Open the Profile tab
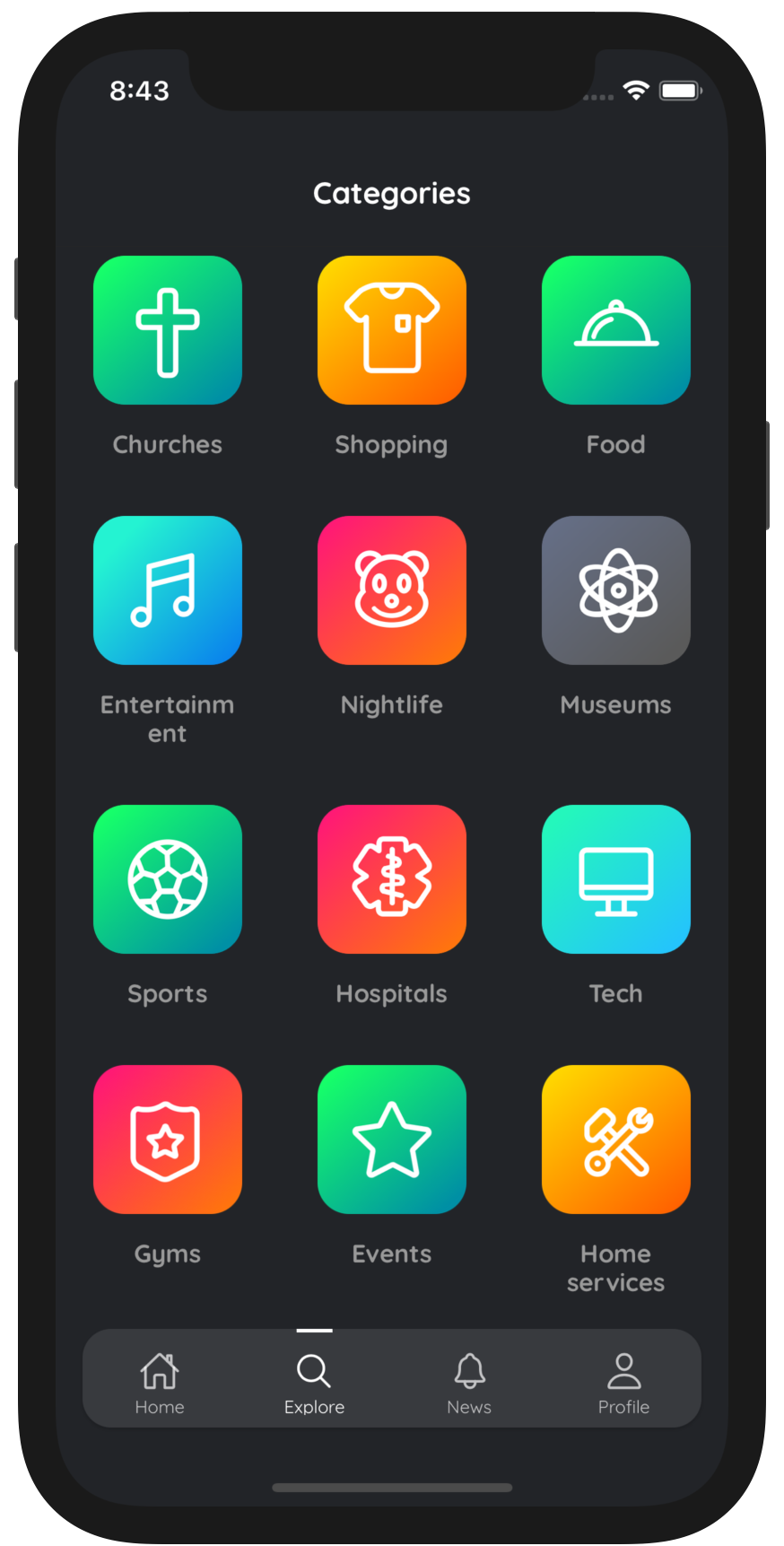Image resolution: width=784 pixels, height=1546 pixels. click(623, 1383)
